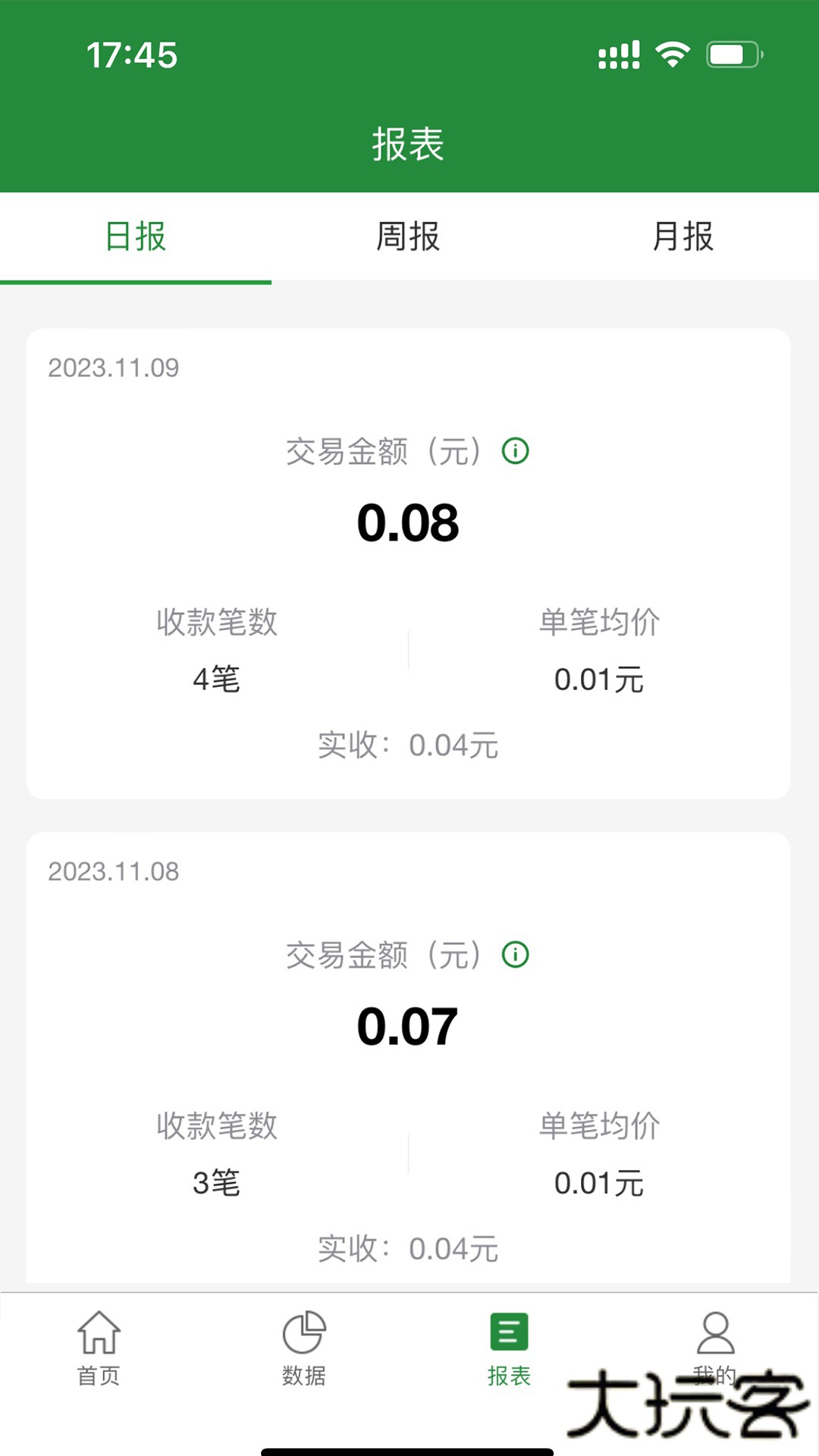Tap the 0.08 transaction amount
This screenshot has height=1456, width=819.
tap(409, 522)
